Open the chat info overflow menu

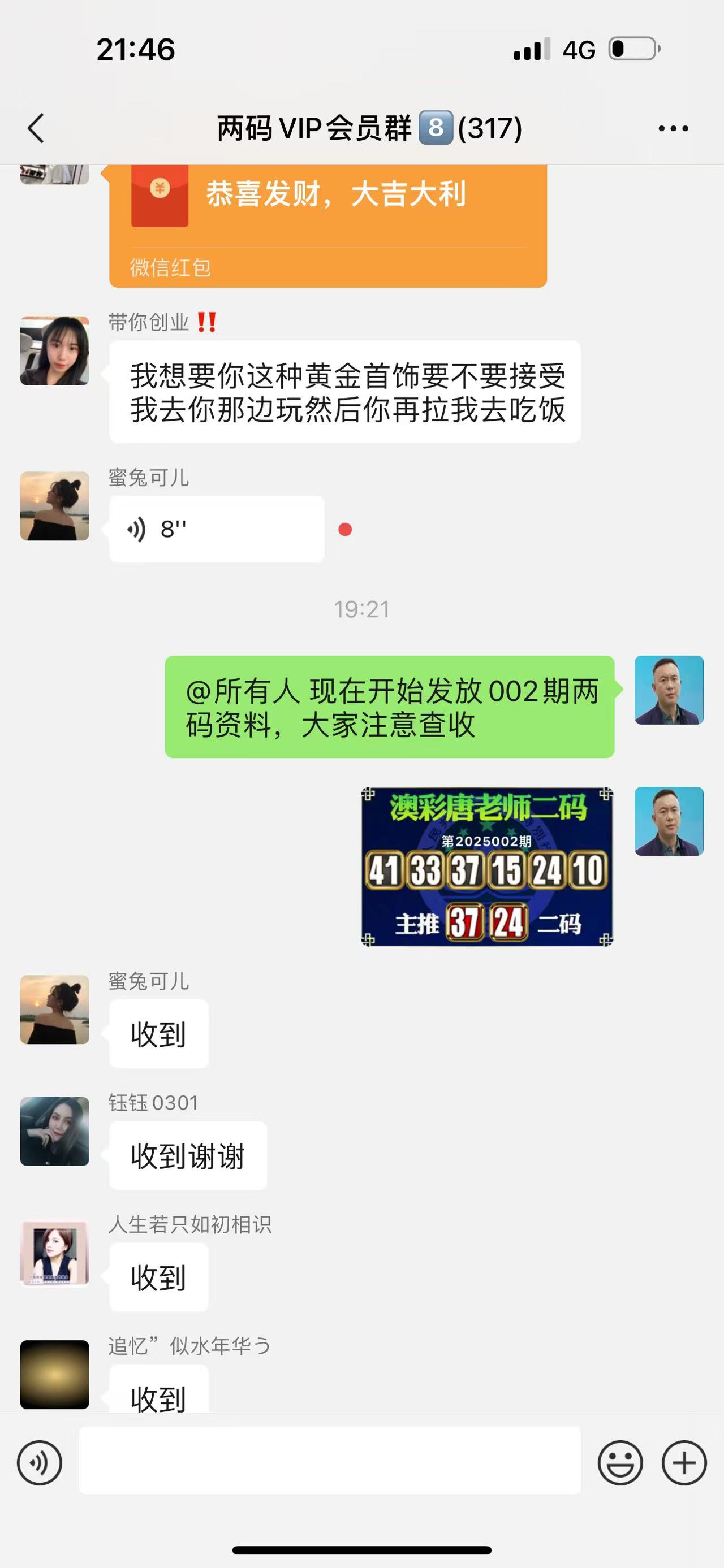pyautogui.click(x=673, y=128)
